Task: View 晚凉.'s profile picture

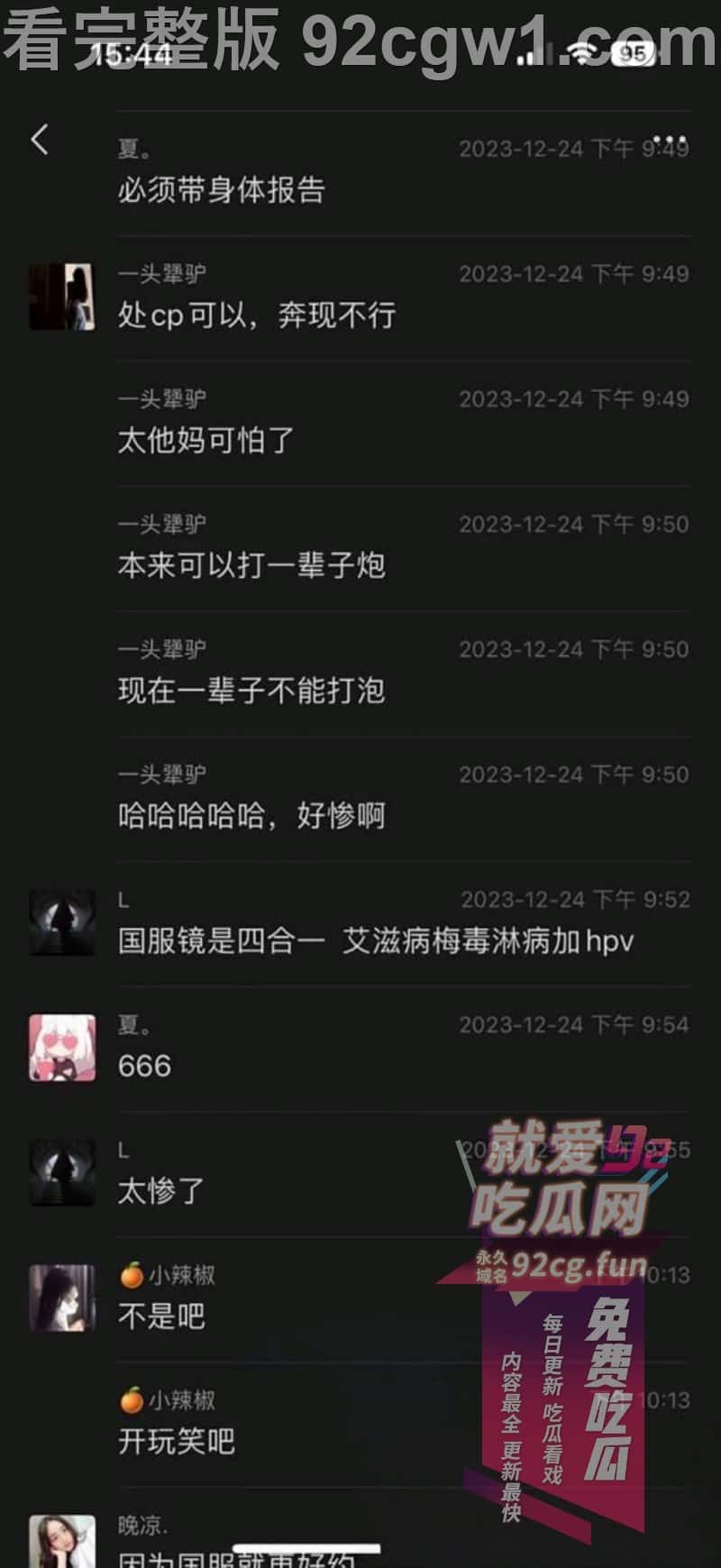Action: coord(61,1542)
